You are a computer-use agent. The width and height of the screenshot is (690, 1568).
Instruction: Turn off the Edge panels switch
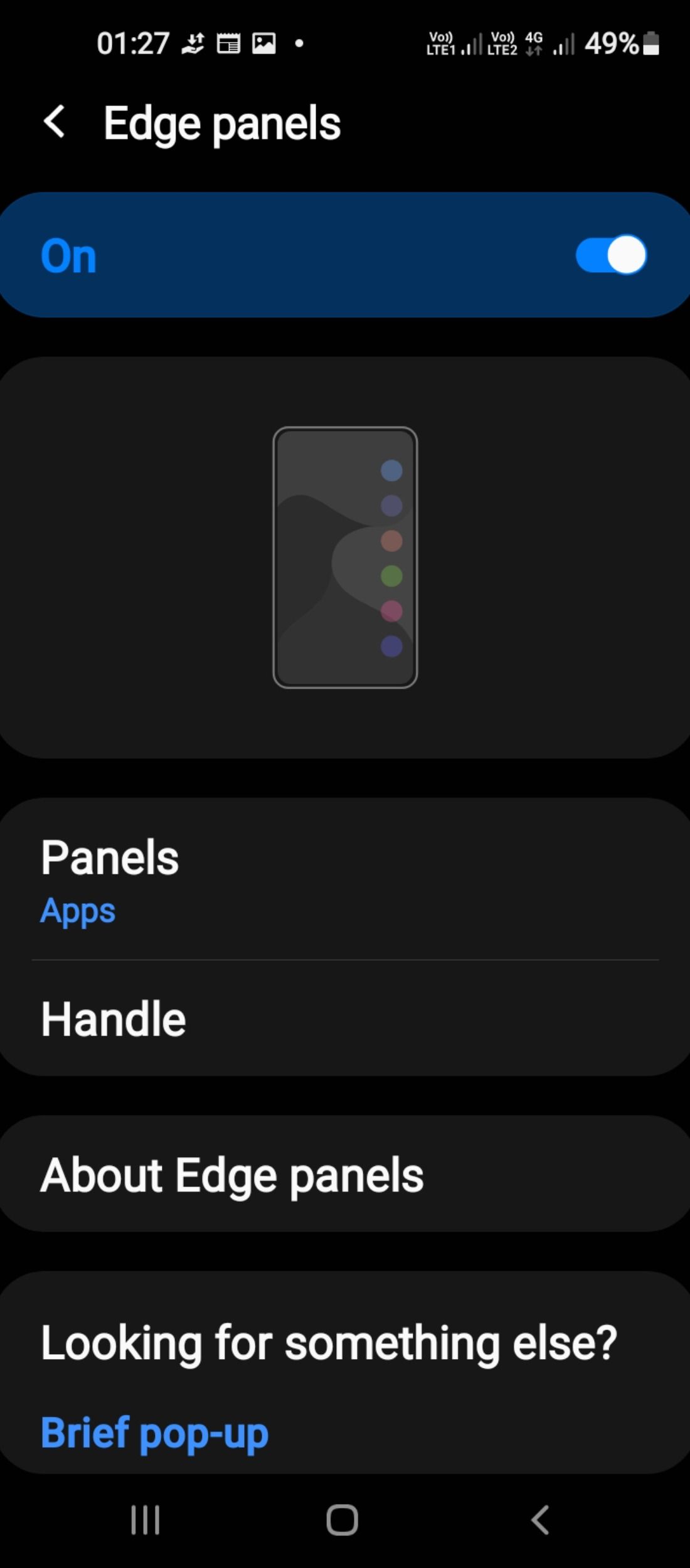[610, 255]
